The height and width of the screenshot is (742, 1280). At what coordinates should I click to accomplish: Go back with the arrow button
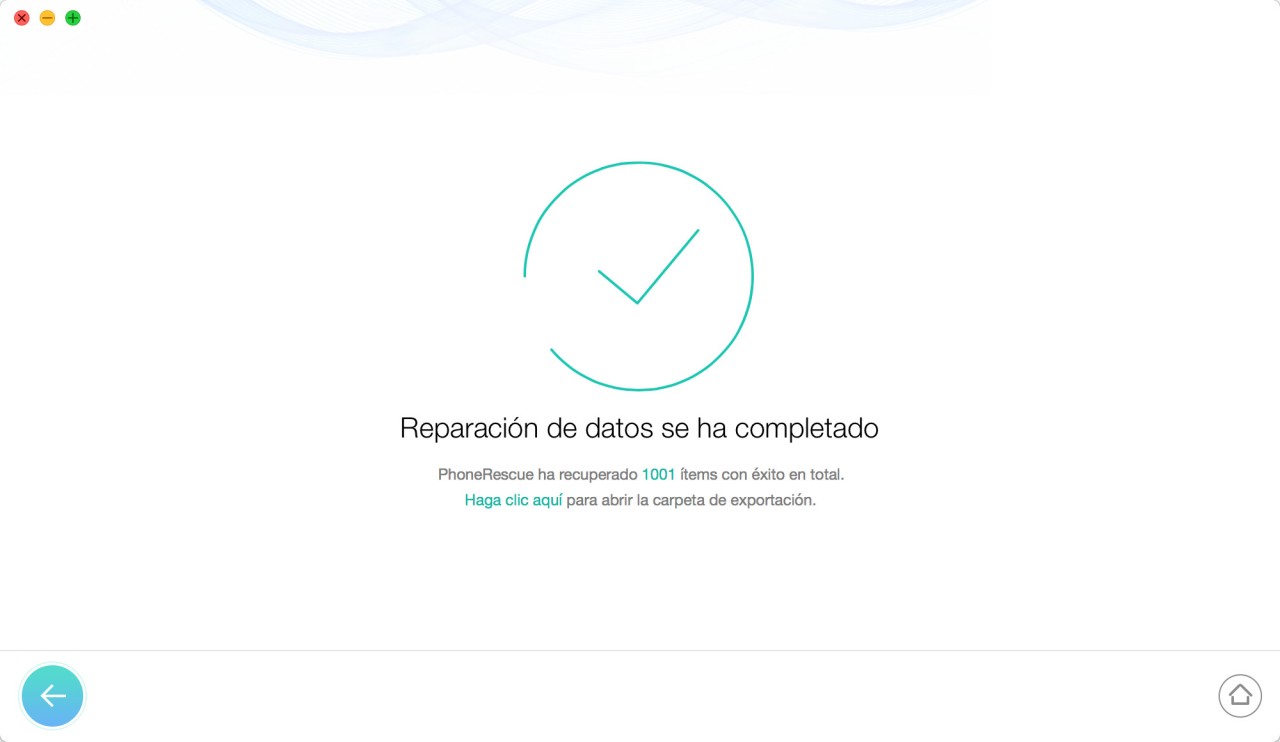[53, 696]
